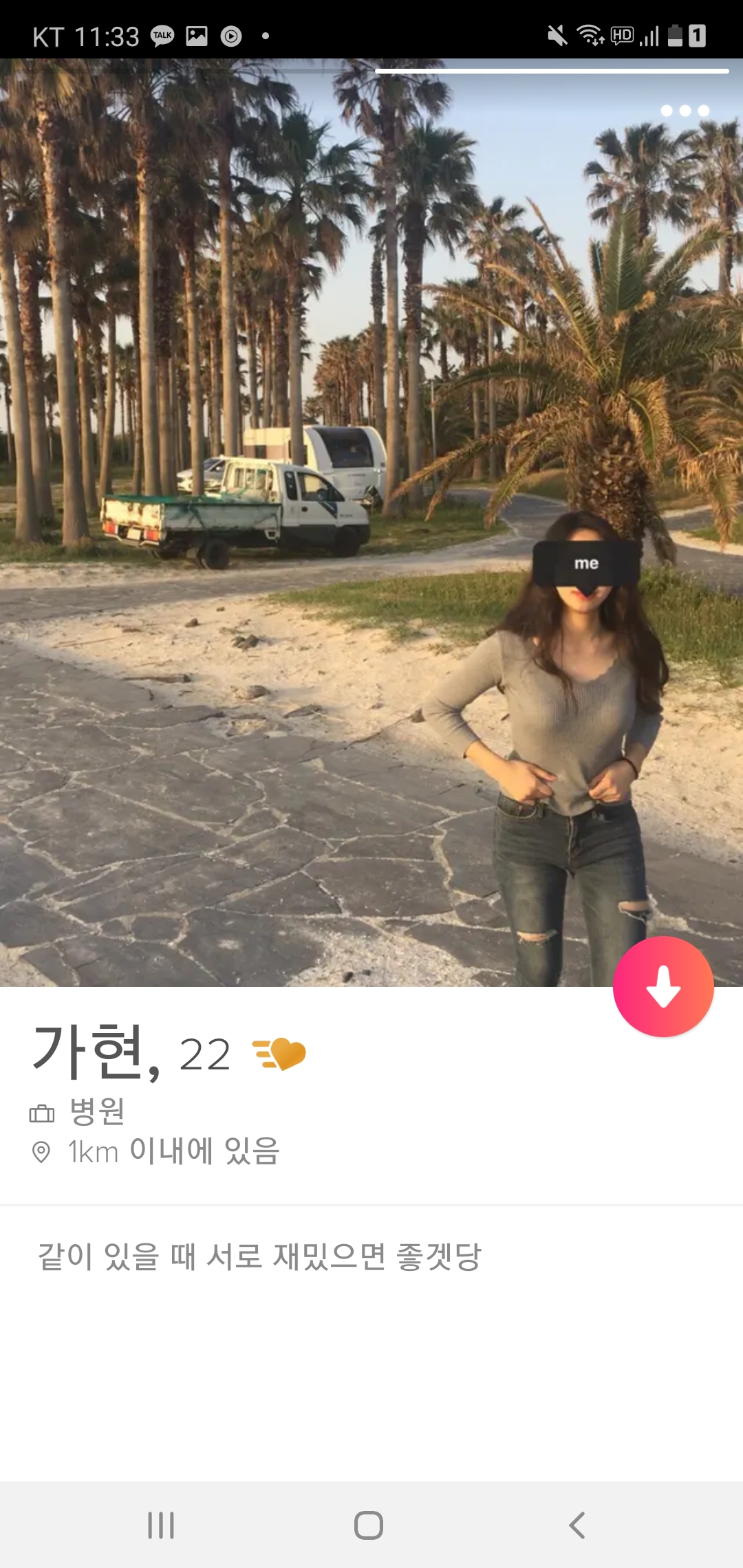Open the three-dot overflow menu
The height and width of the screenshot is (1568, 743).
click(685, 111)
